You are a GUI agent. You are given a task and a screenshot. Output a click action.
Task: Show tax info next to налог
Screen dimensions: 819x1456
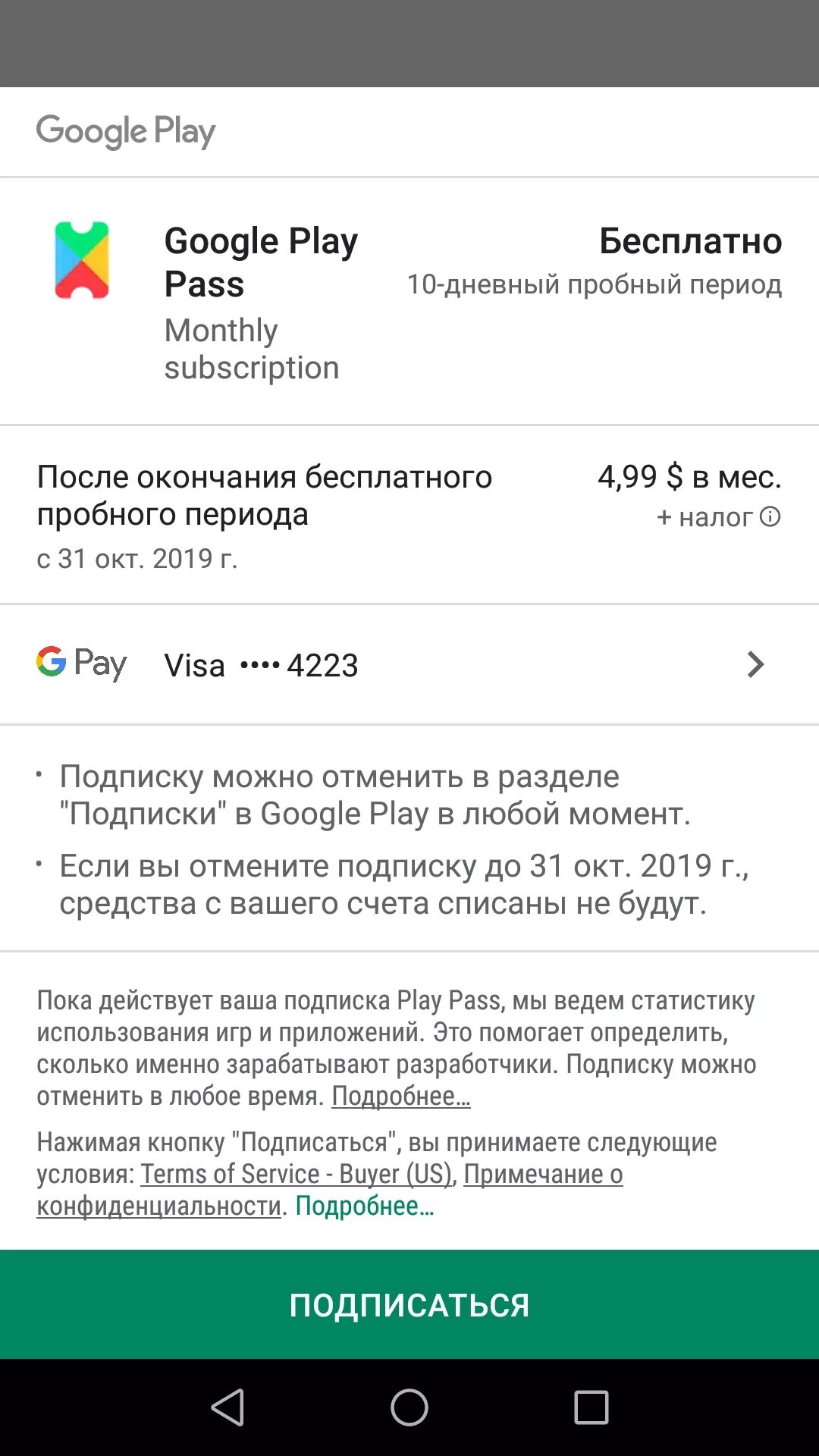770,517
